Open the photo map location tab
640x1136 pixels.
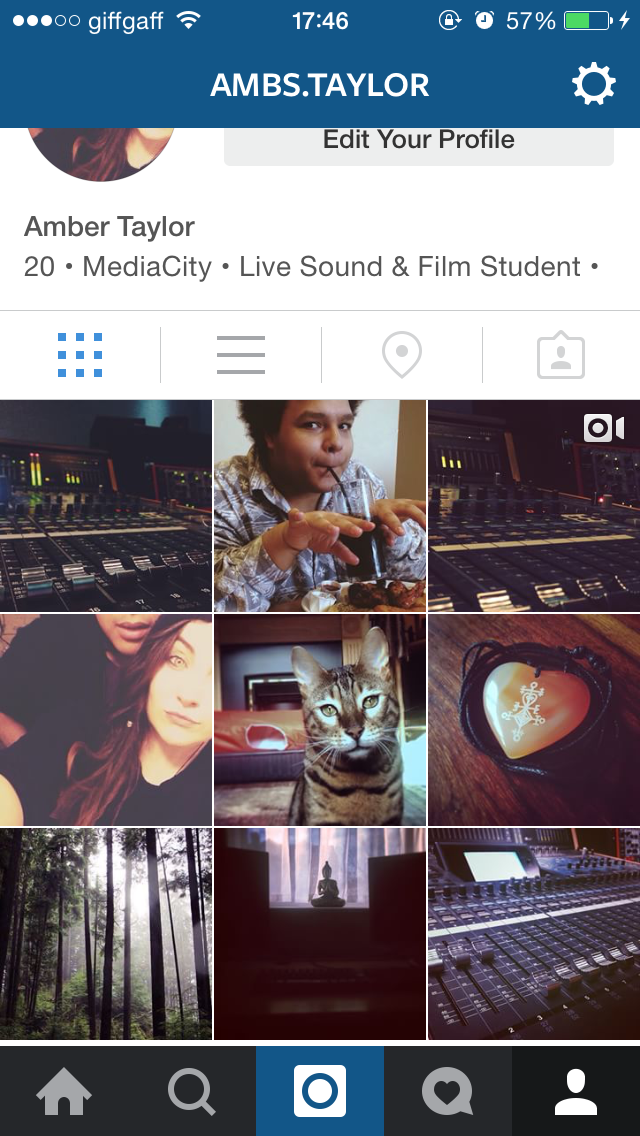tap(402, 355)
